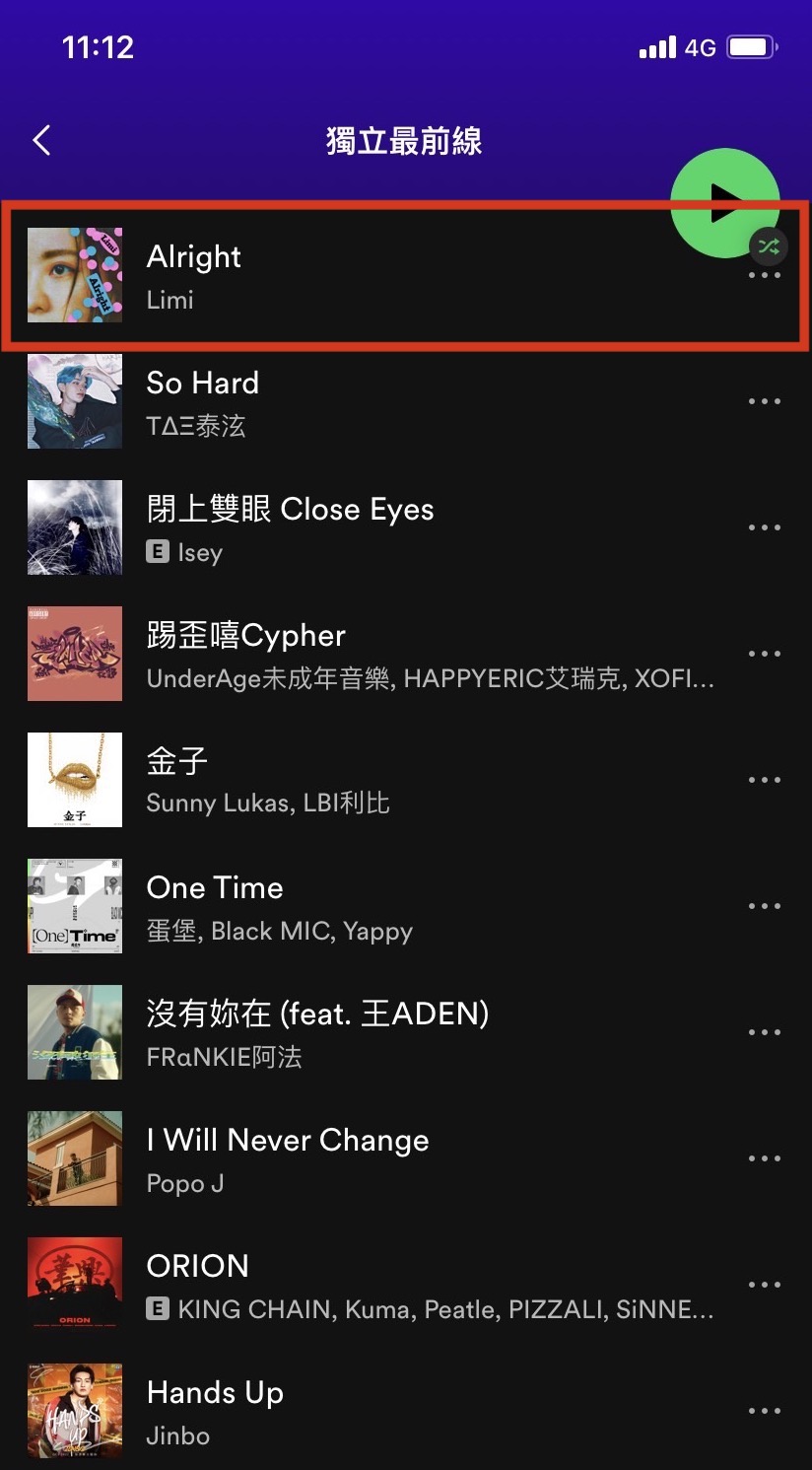This screenshot has height=1470, width=812.
Task: Open more options for One Time
Action: [x=764, y=907]
